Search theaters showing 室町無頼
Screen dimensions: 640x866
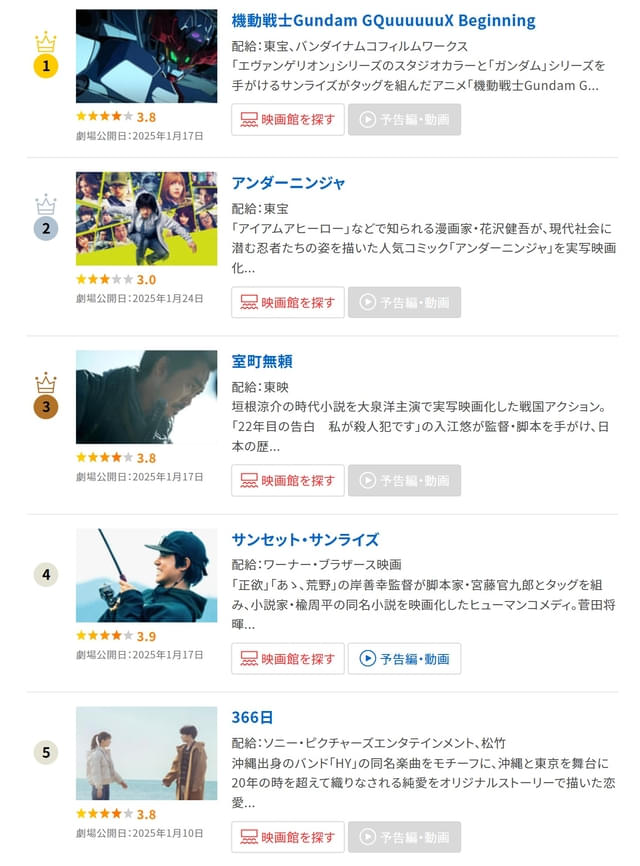288,481
